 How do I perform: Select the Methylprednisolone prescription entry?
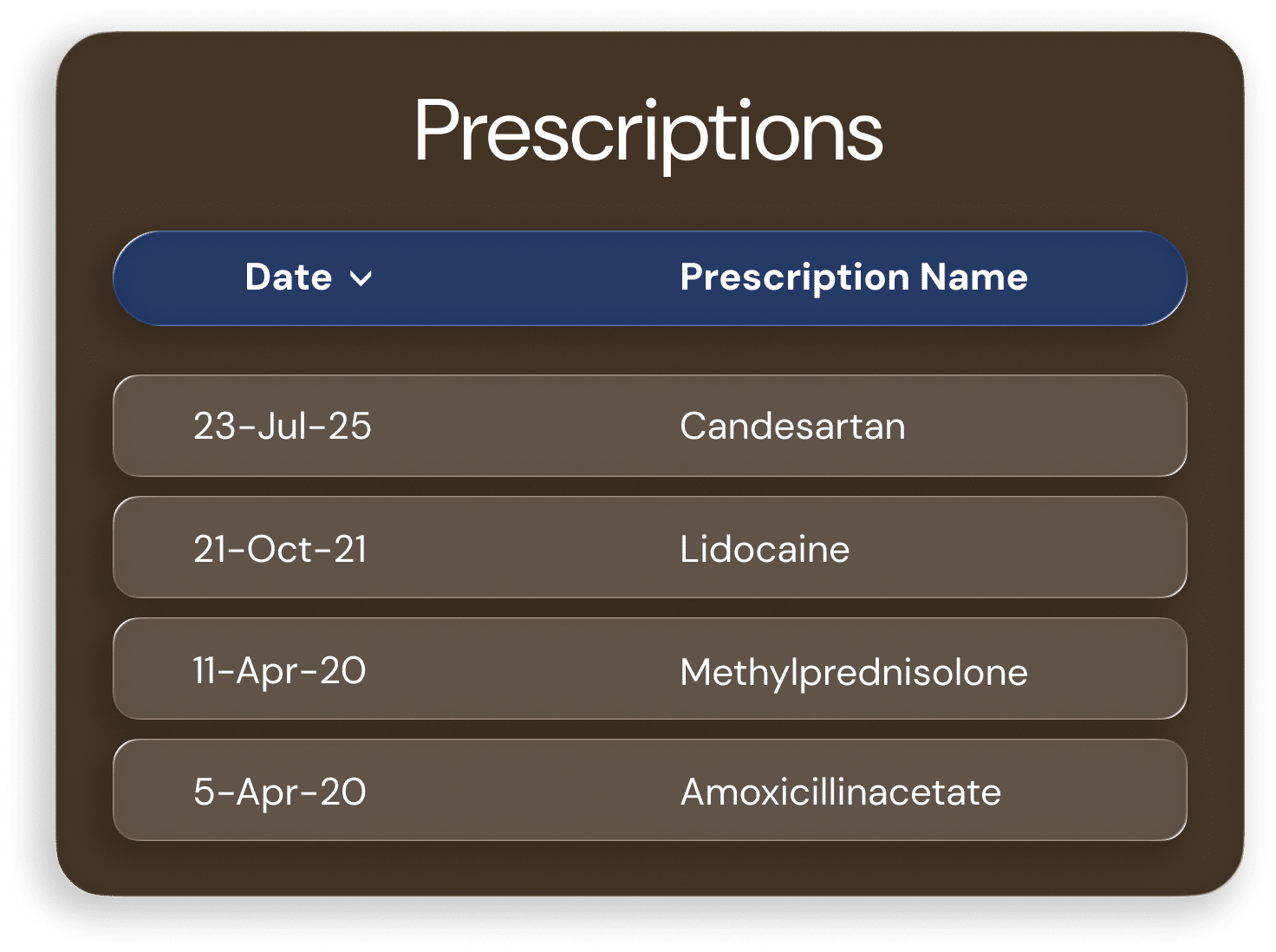pyautogui.click(x=649, y=668)
